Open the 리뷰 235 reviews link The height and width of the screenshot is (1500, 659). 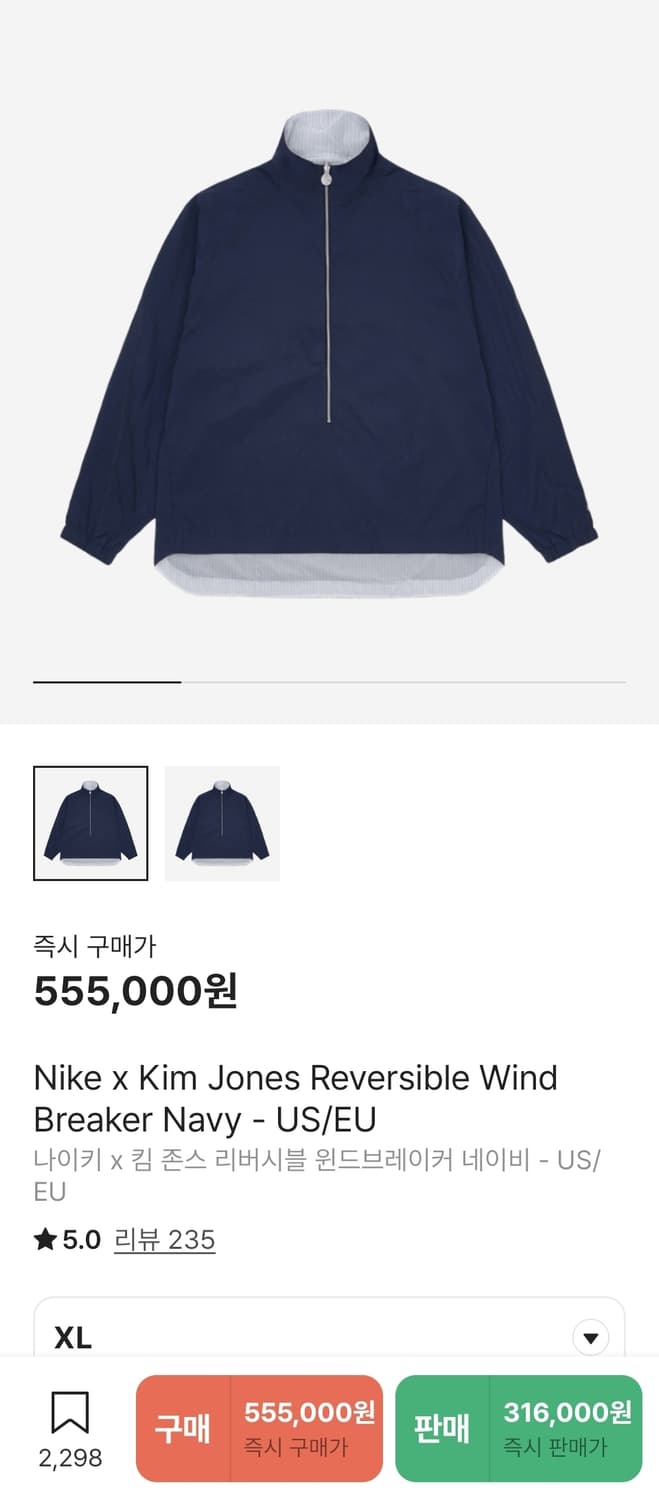coord(165,1240)
